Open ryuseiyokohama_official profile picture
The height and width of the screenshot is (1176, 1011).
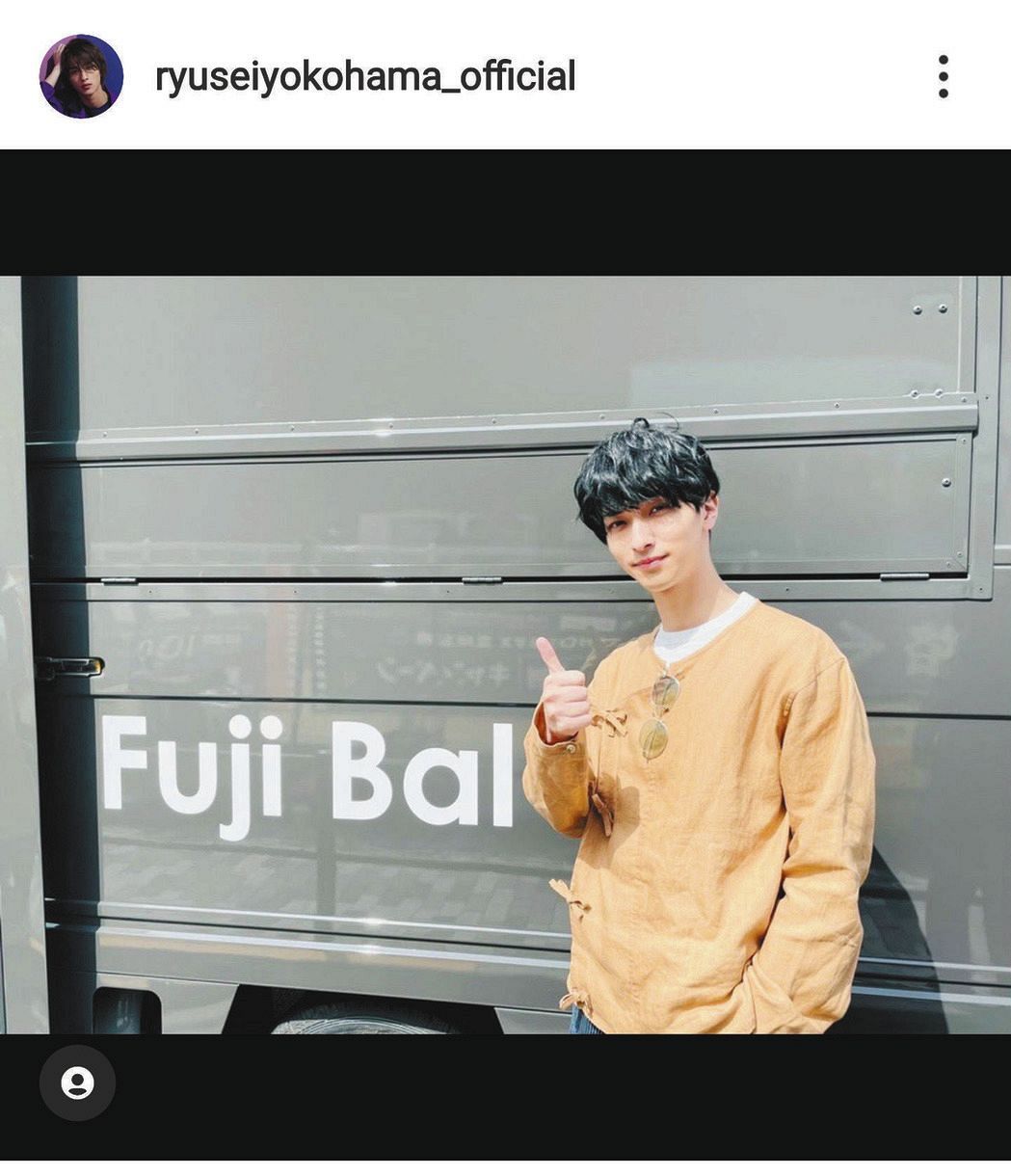pos(81,76)
